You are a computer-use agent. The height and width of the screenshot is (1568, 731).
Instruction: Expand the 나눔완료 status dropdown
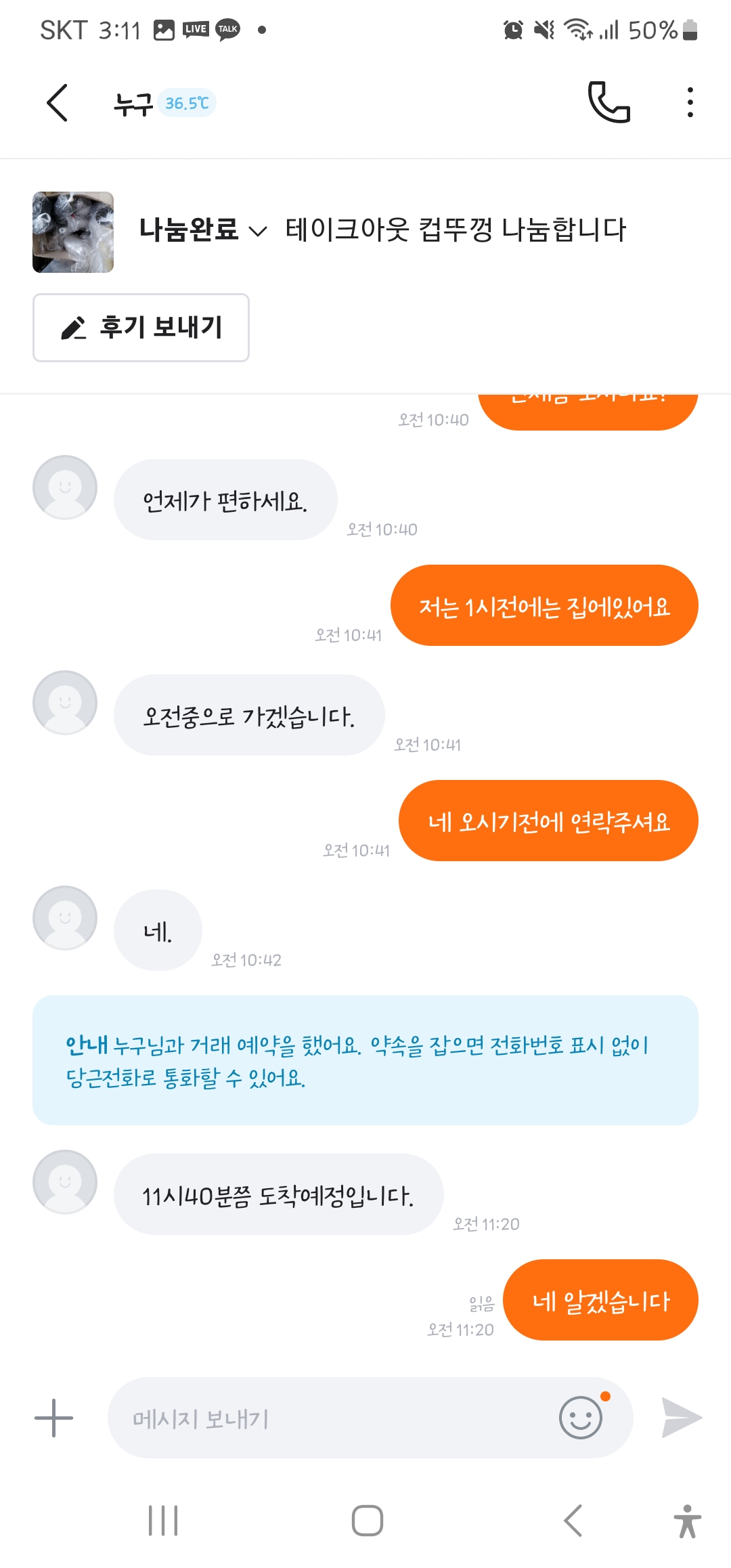[x=202, y=230]
